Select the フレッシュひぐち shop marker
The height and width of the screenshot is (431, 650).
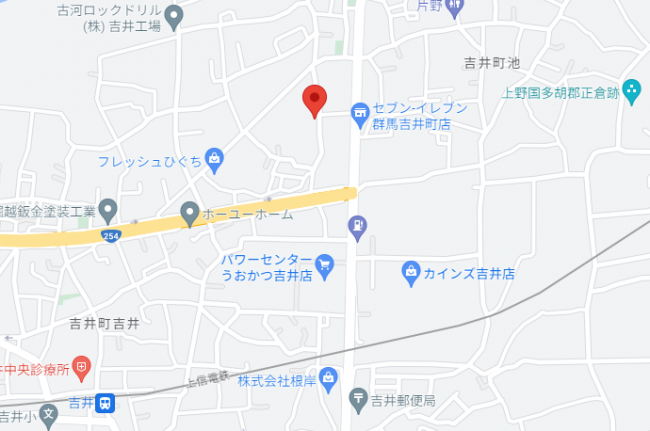(215, 158)
